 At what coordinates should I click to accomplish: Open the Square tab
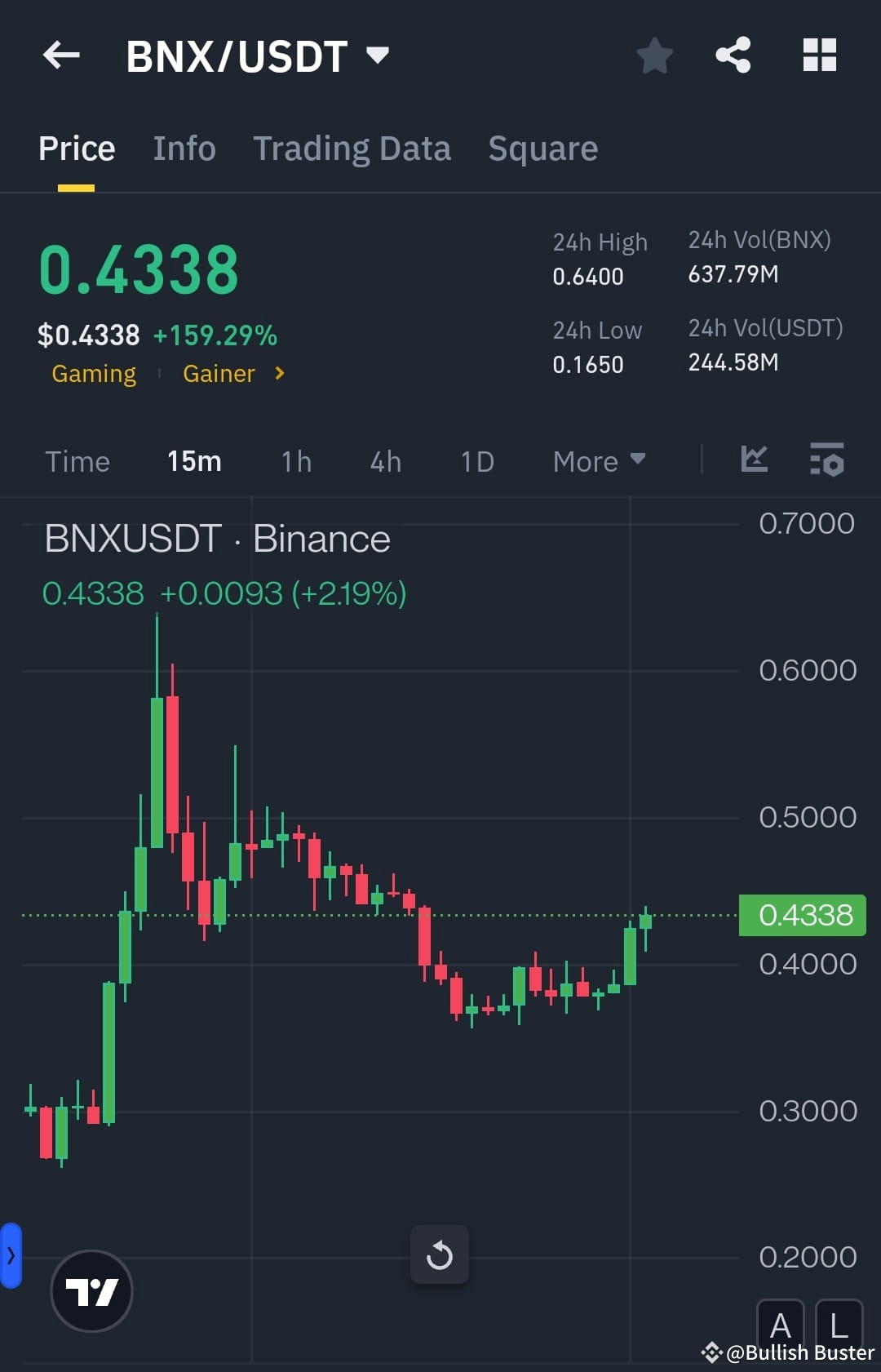542,148
